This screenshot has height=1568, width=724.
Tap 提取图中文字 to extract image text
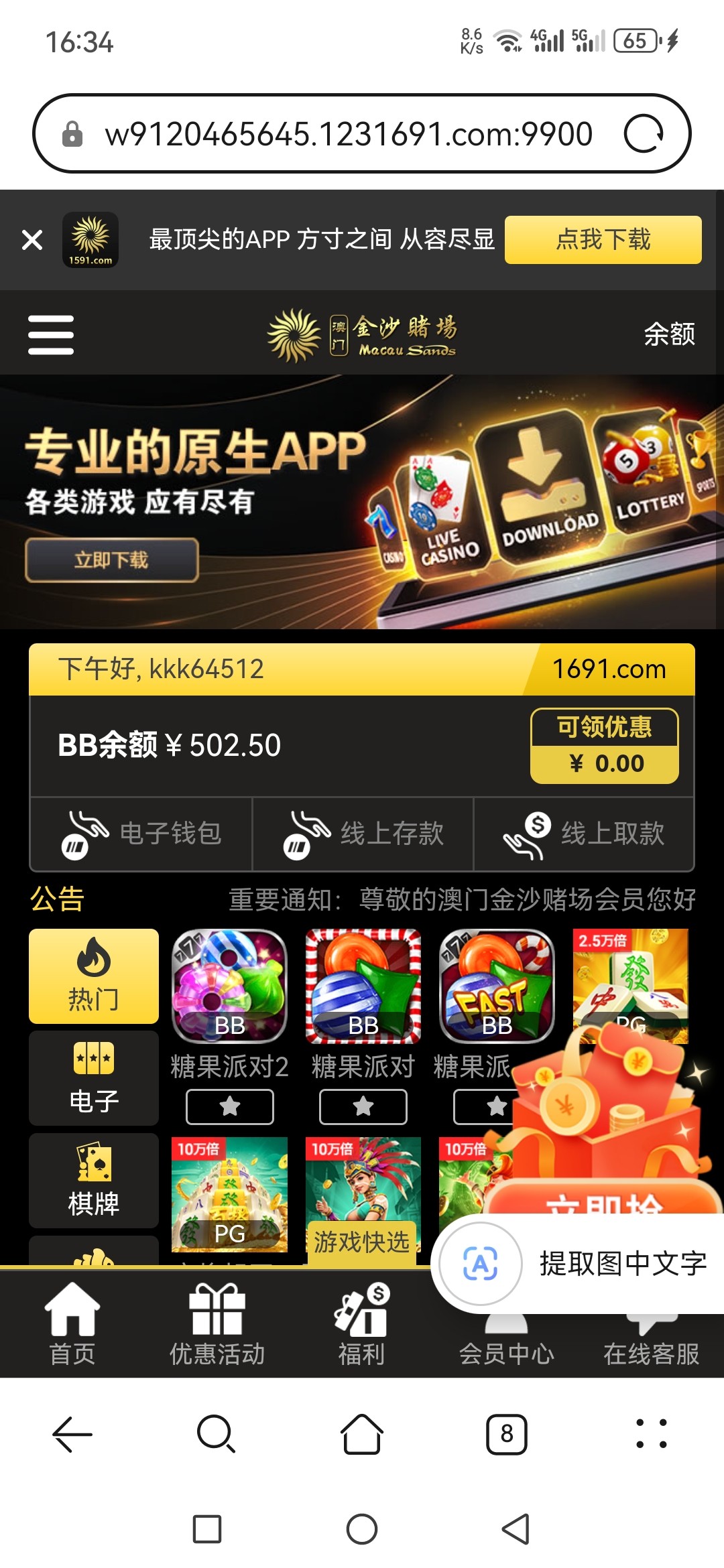622,1264
